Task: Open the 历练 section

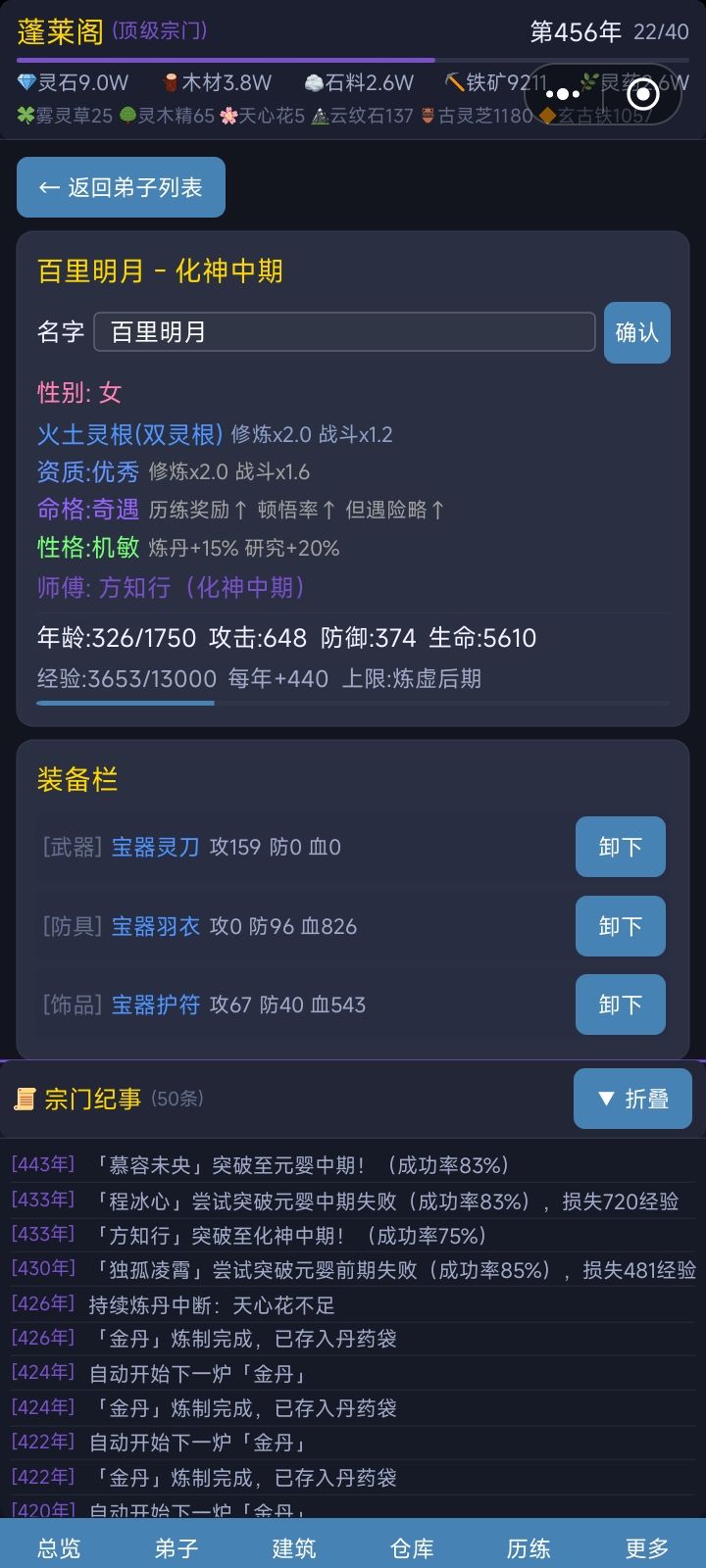Action: (530, 1546)
